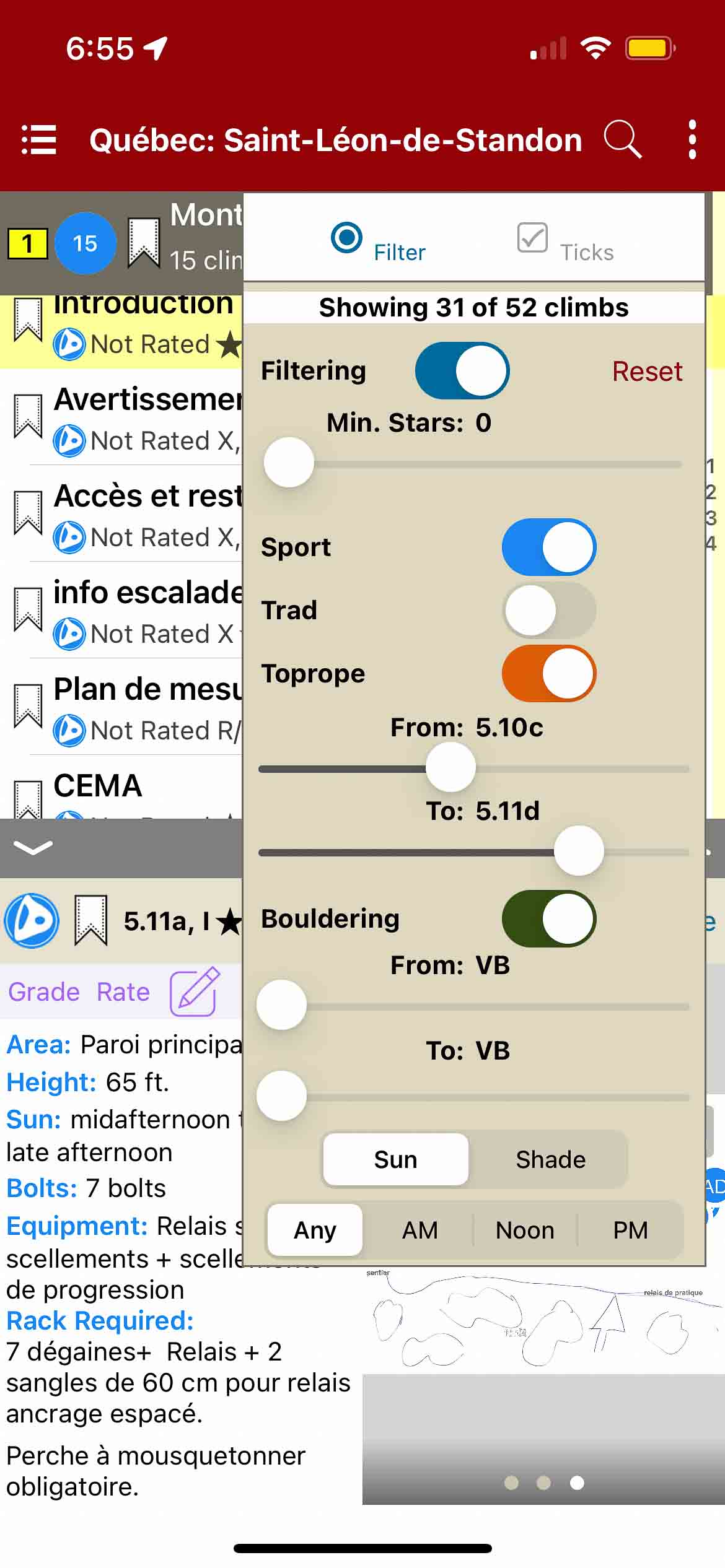
Task: Select the Noon time option
Action: [x=525, y=1230]
